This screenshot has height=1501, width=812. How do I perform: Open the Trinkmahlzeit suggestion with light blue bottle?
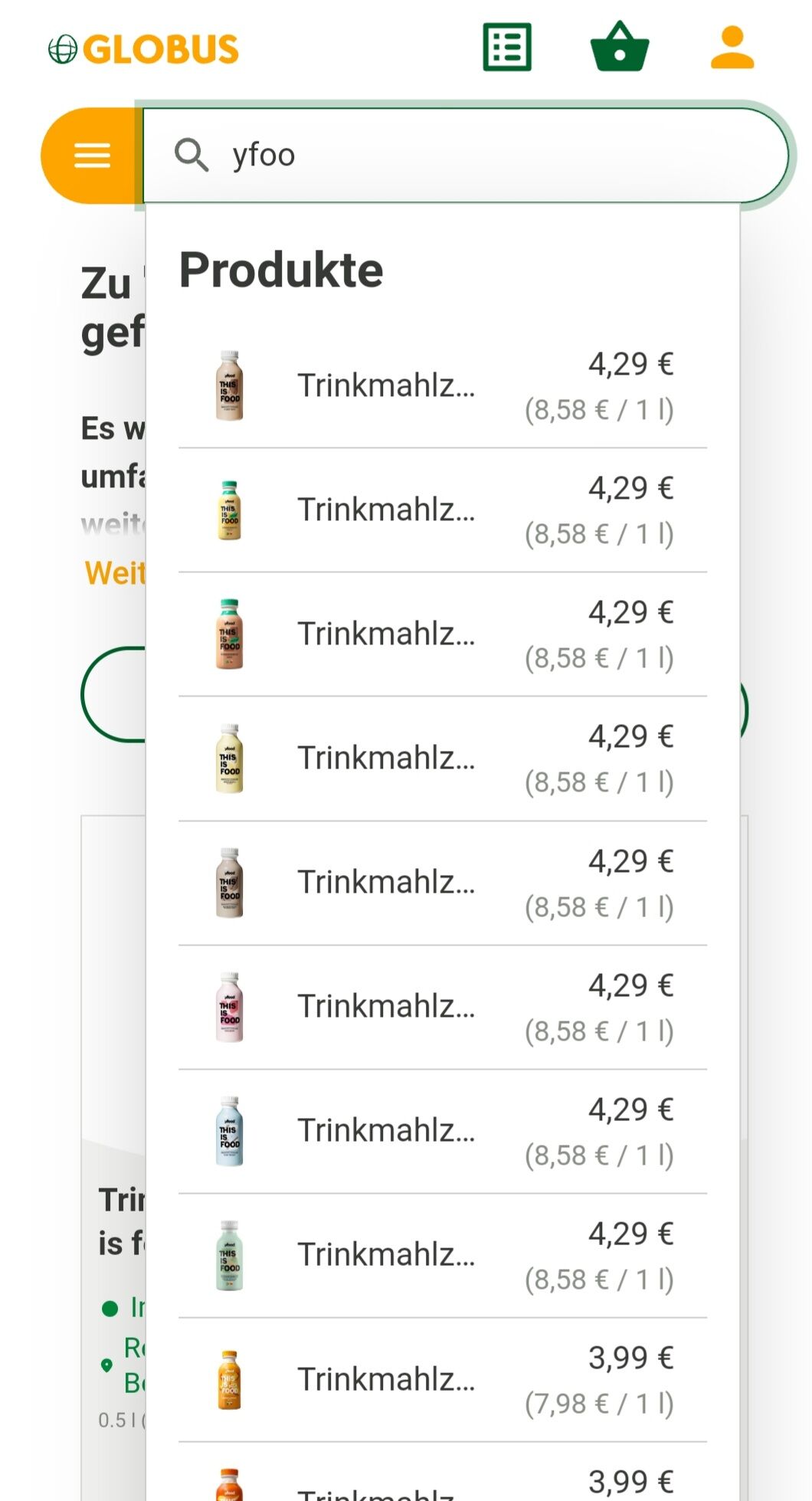(x=443, y=1132)
